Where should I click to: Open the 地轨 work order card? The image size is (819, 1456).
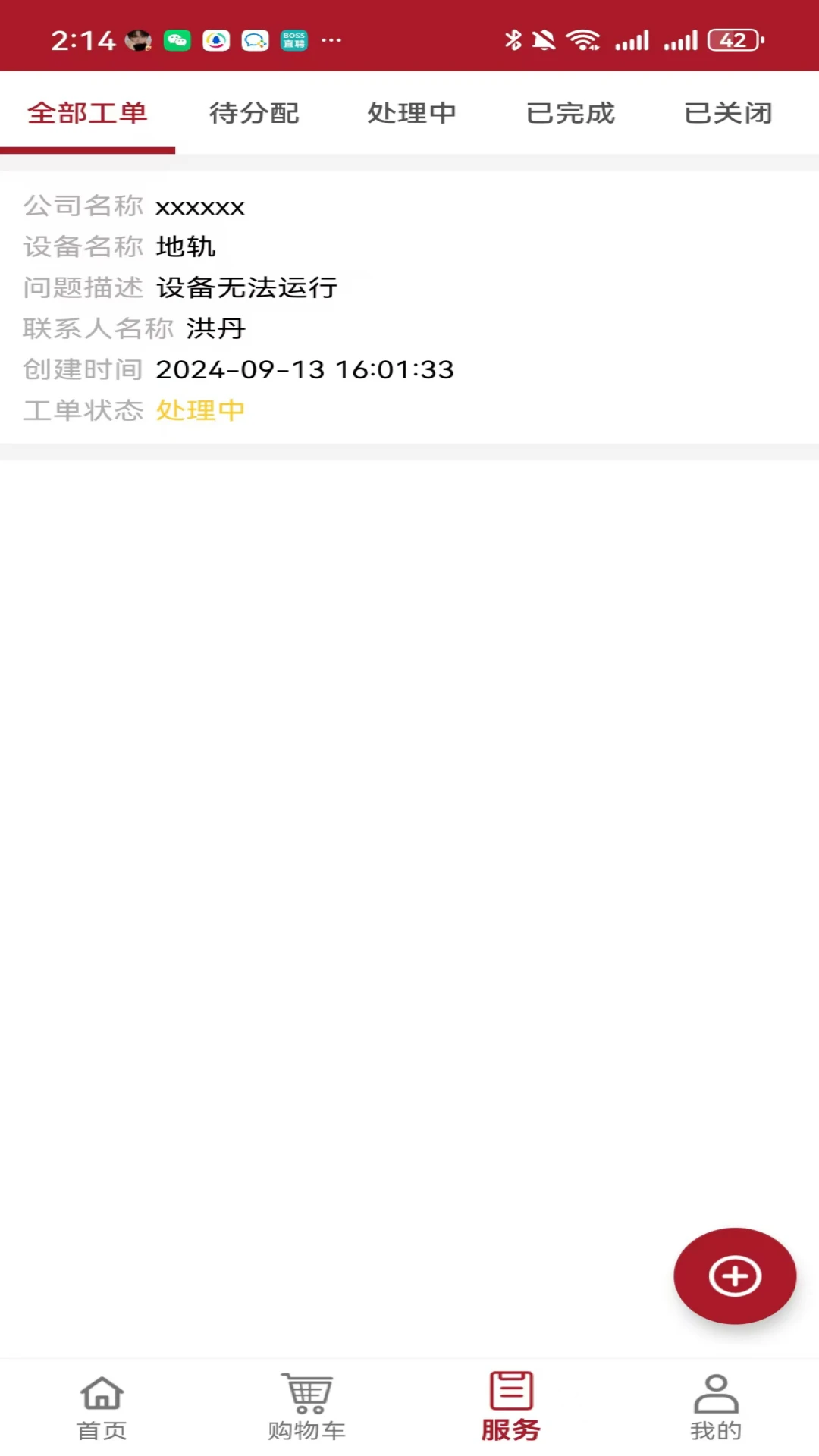click(409, 307)
